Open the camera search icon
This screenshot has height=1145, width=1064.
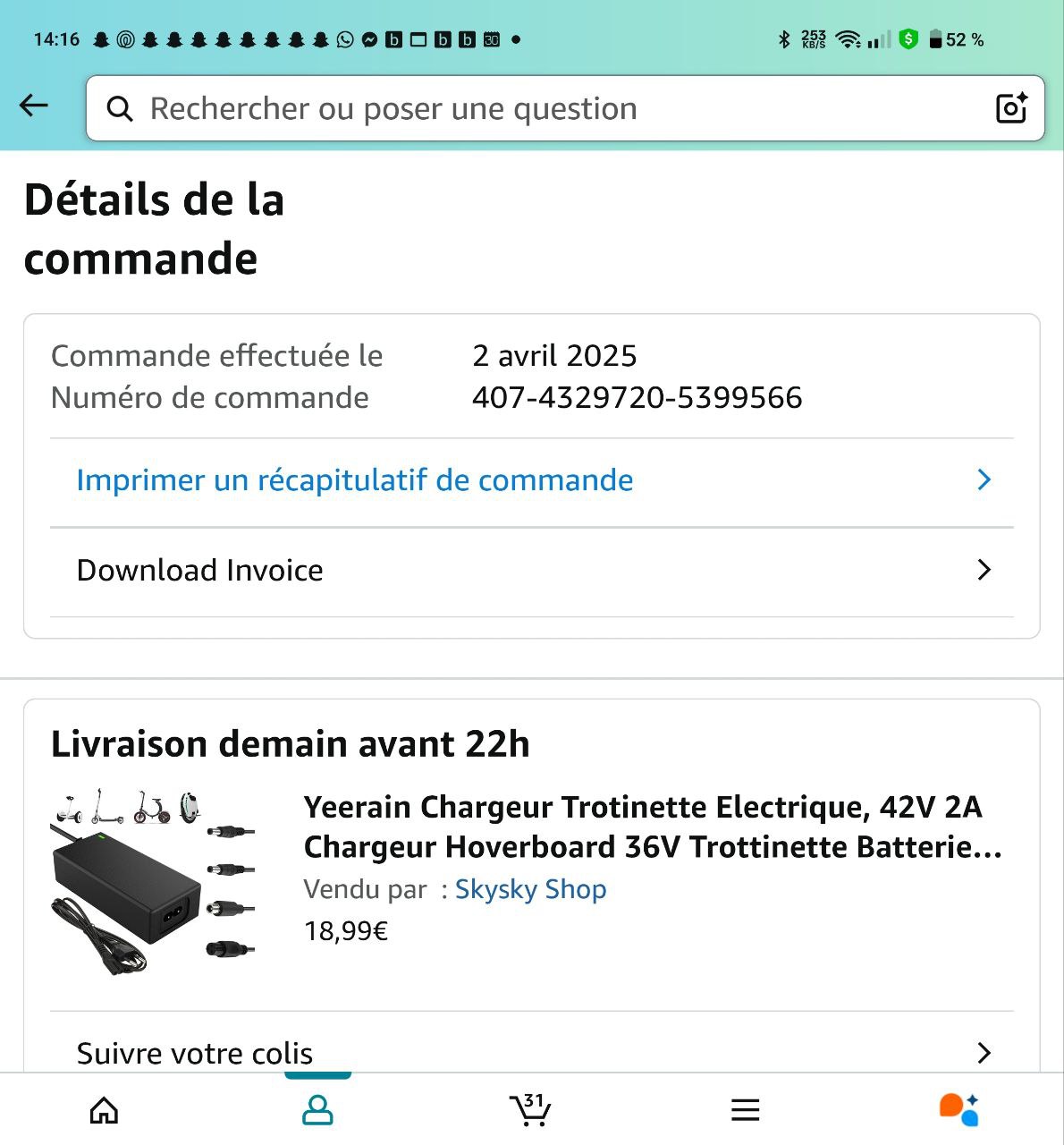click(1011, 108)
